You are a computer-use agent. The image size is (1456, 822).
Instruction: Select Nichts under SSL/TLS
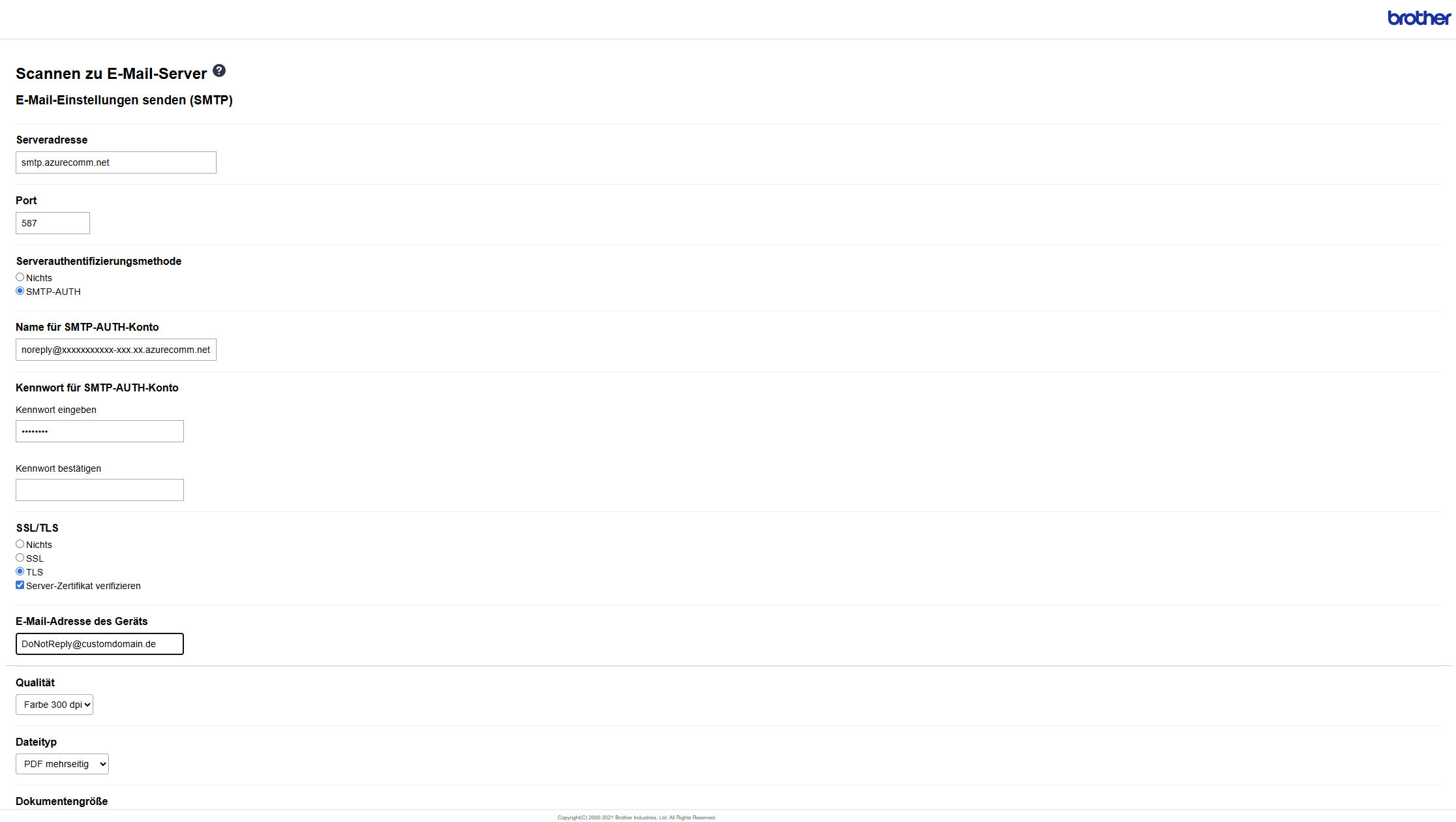20,544
